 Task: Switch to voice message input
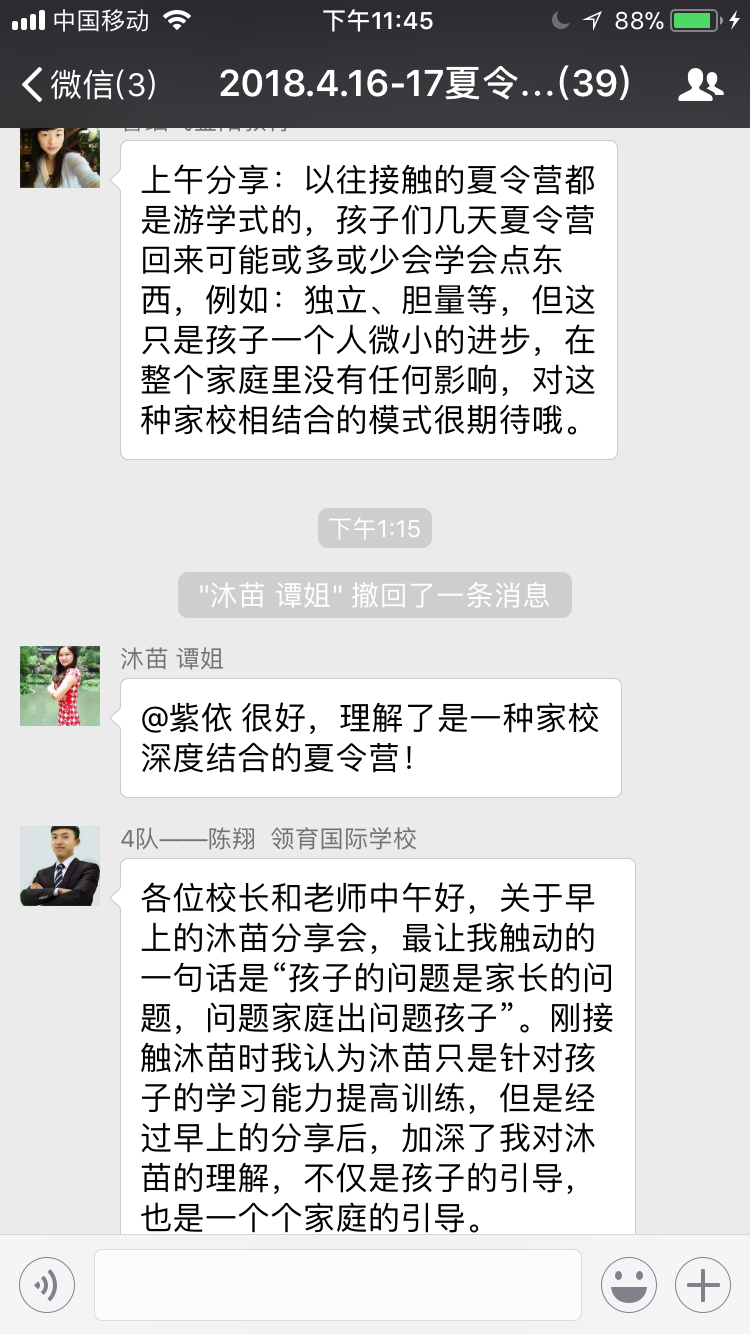point(46,1285)
